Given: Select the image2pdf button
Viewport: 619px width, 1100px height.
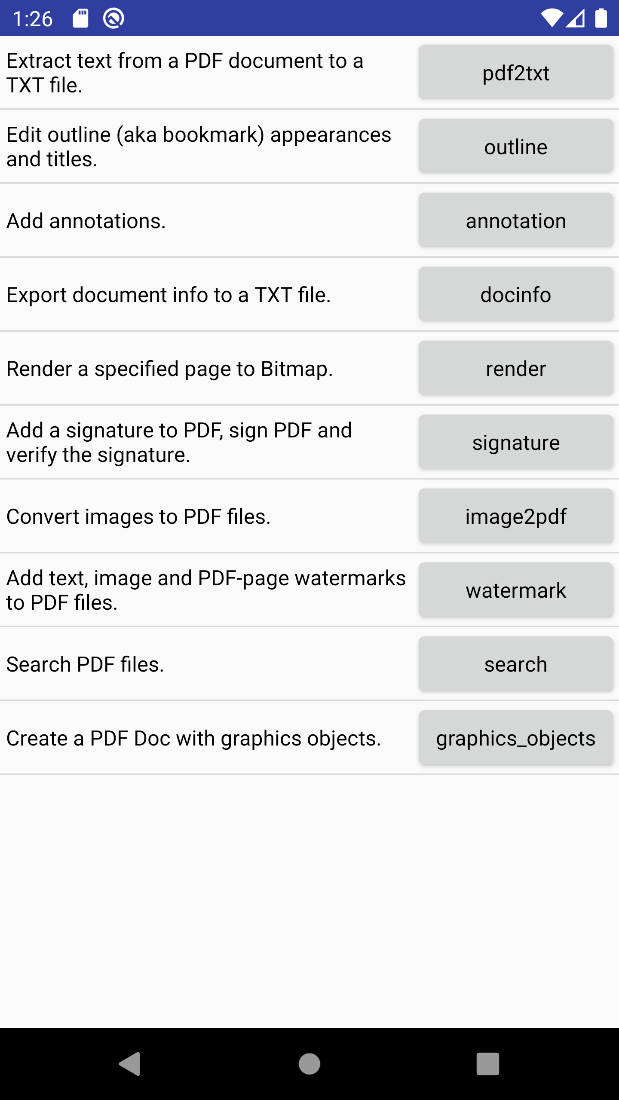Looking at the screenshot, I should click(515, 517).
